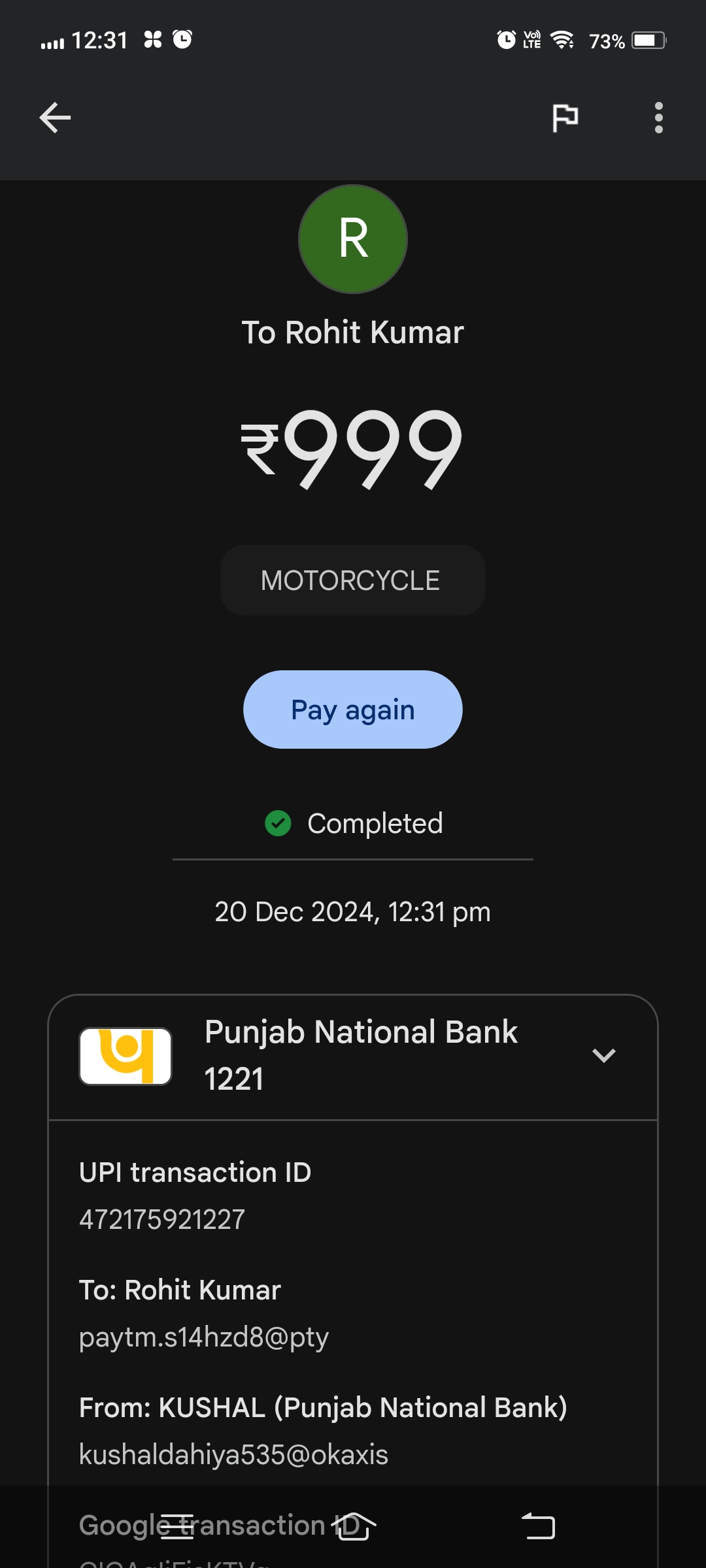Report this transaction with the flag icon
This screenshot has width=706, height=1568.
[565, 118]
